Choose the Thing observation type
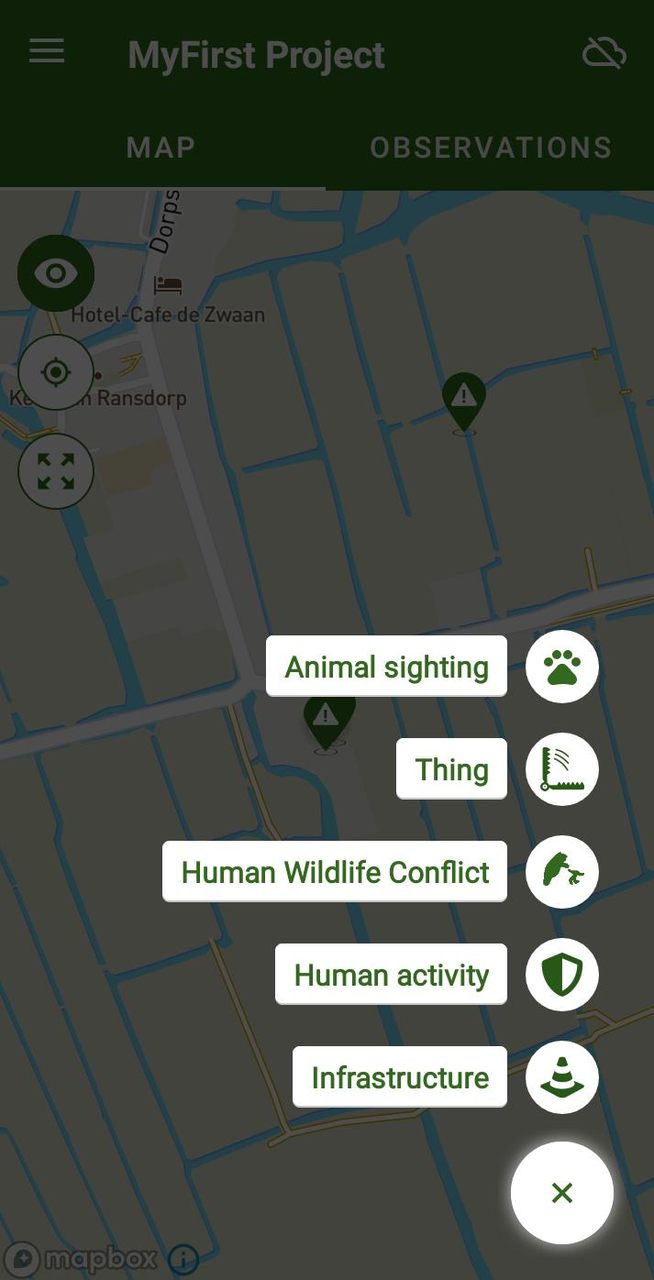The width and height of the screenshot is (654, 1280). point(562,770)
